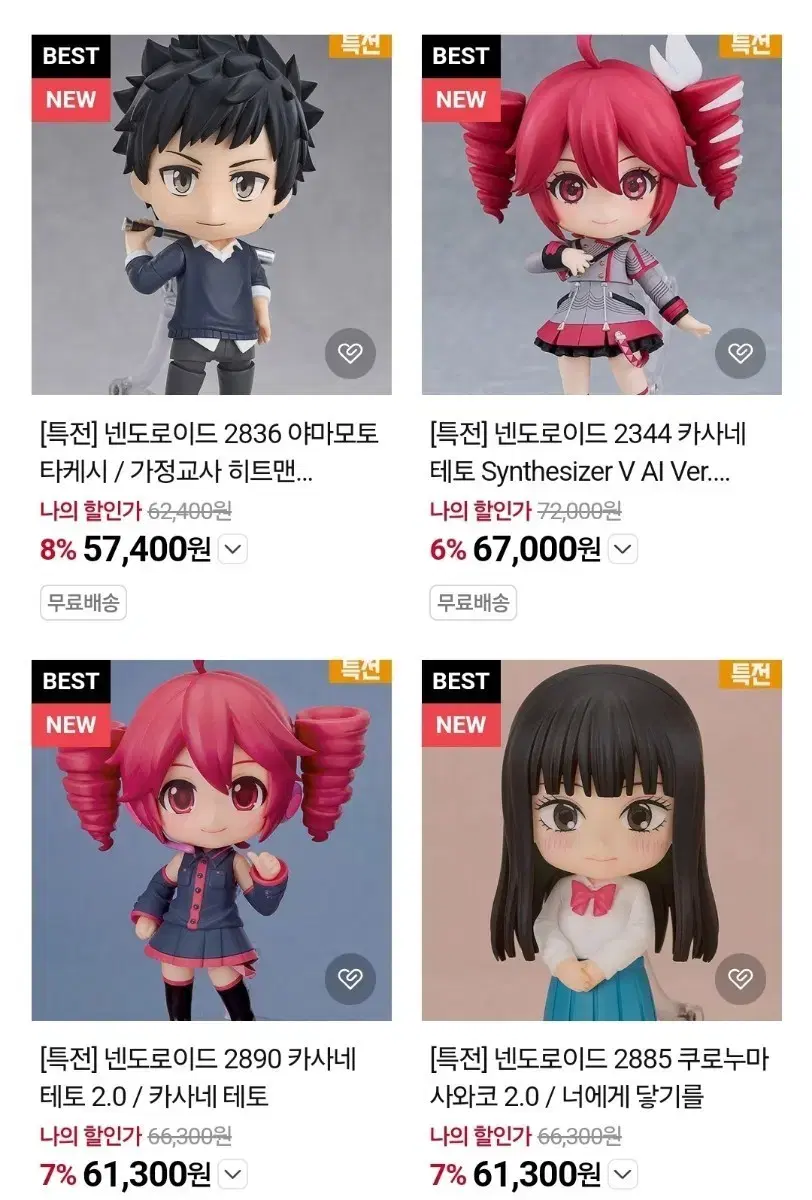Expand dropdown arrow next to Sawako's 61,300원 price
Image resolution: width=812 pixels, height=1200 pixels.
point(621,1175)
